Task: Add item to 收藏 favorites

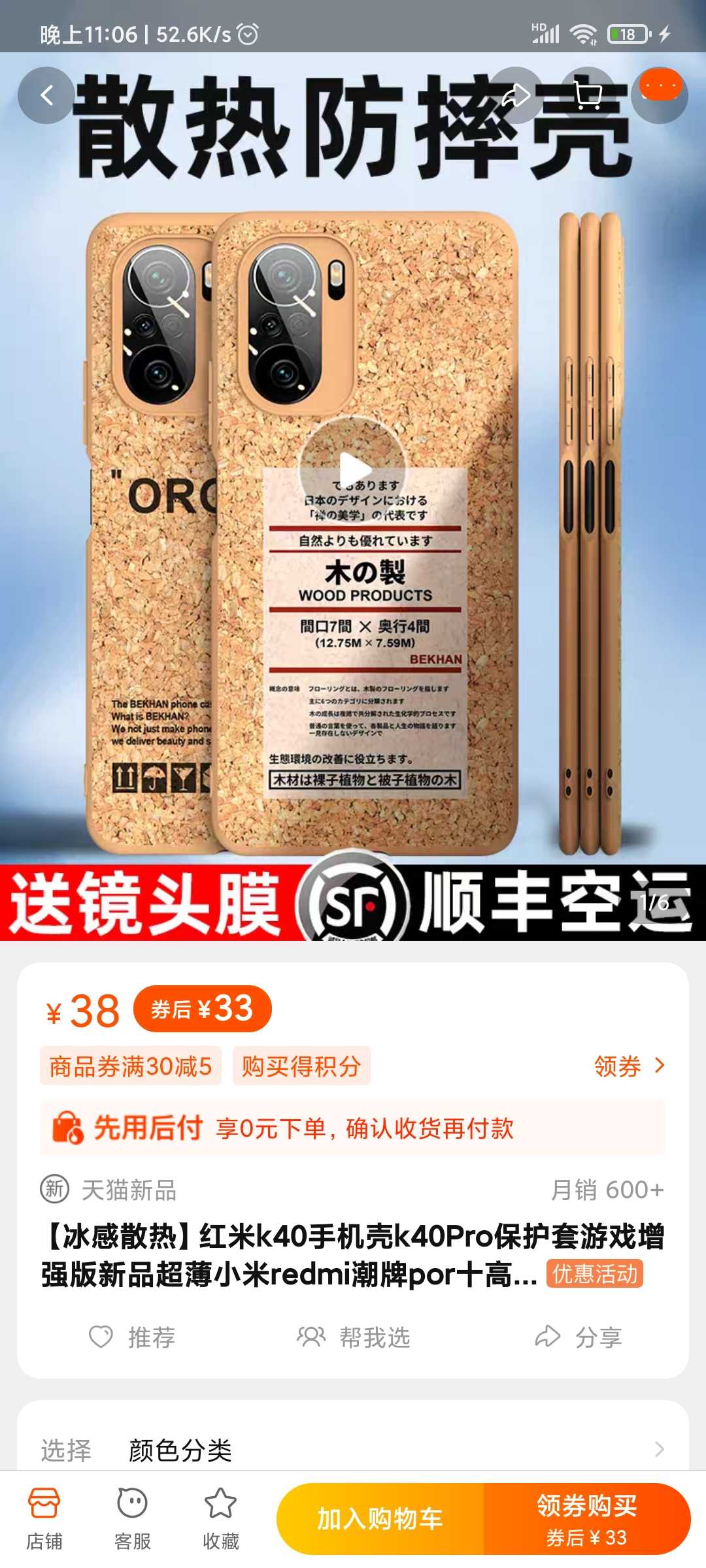Action: [x=221, y=1519]
